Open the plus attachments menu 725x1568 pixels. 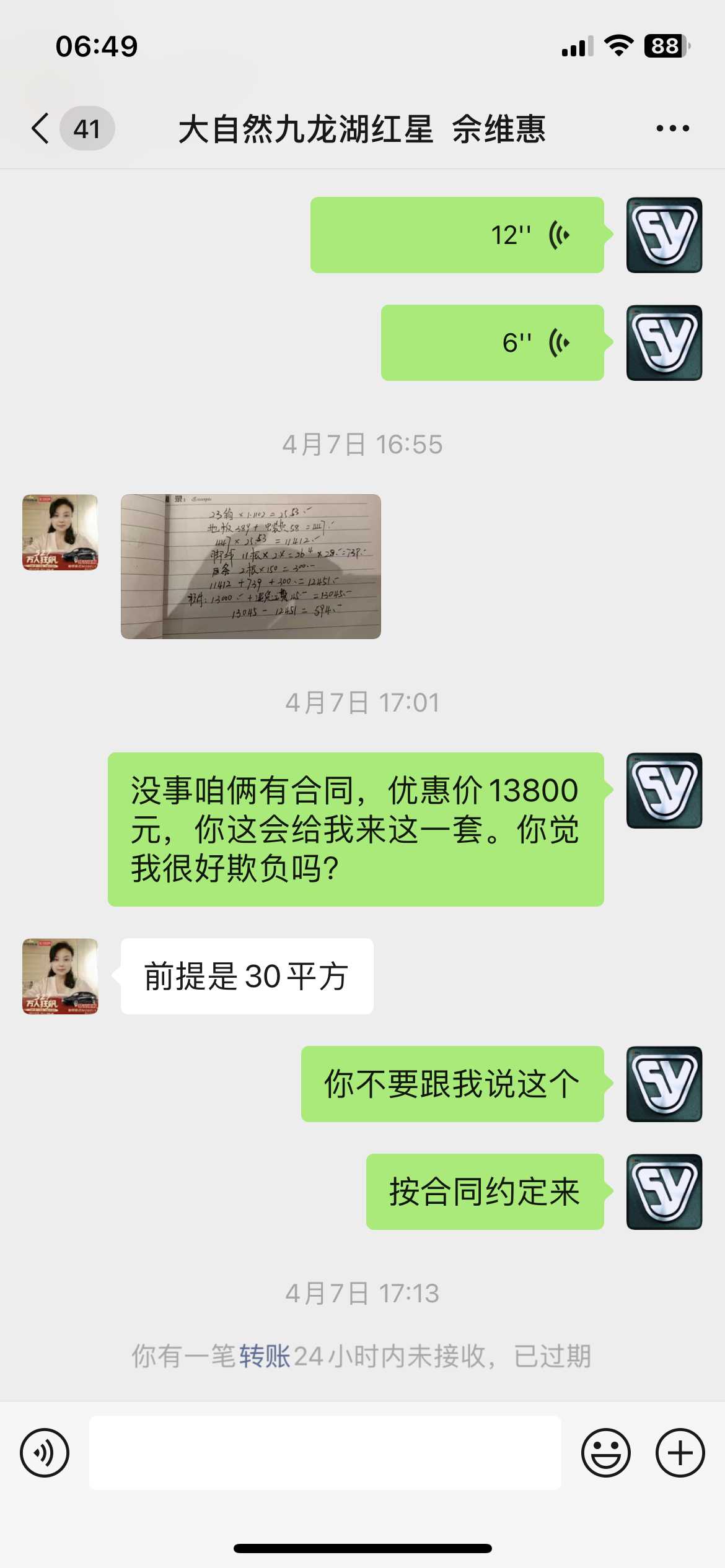coord(680,1453)
